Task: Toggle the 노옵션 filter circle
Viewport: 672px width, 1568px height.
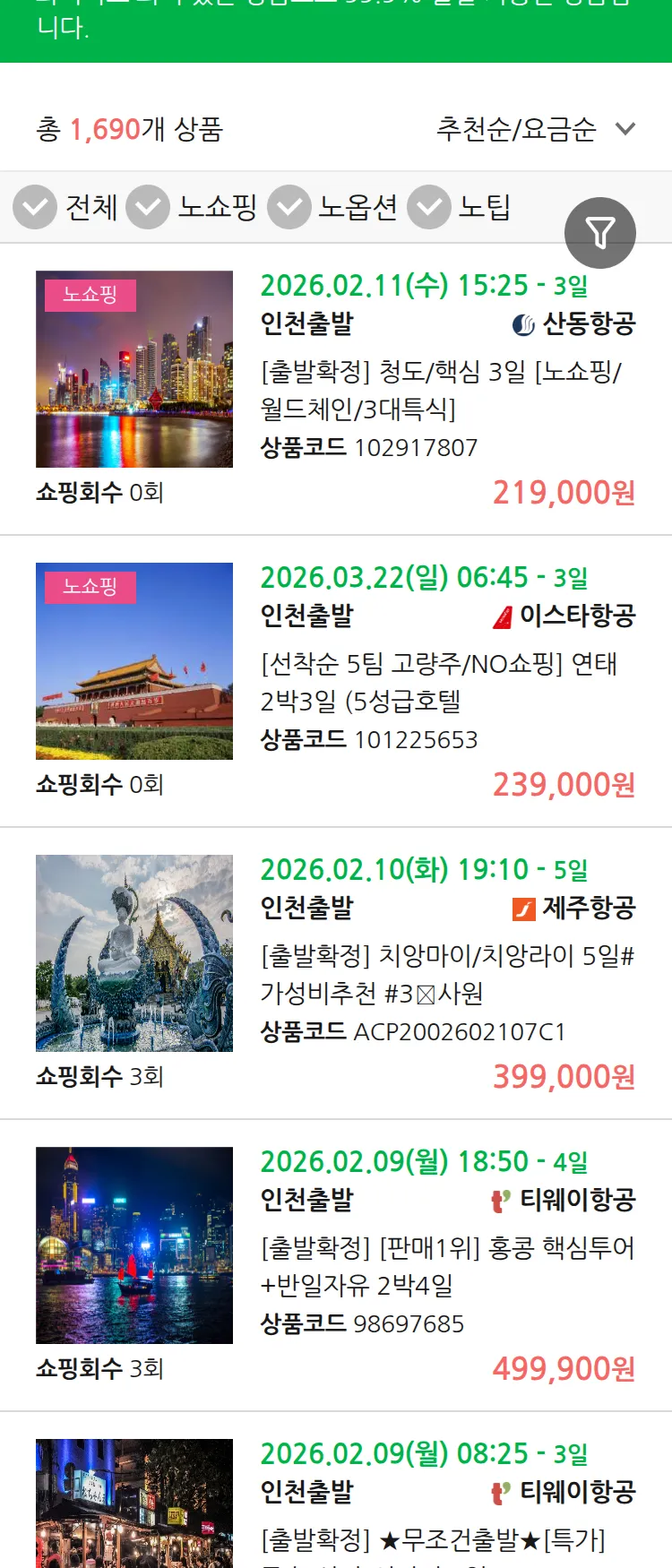Action: [x=289, y=208]
